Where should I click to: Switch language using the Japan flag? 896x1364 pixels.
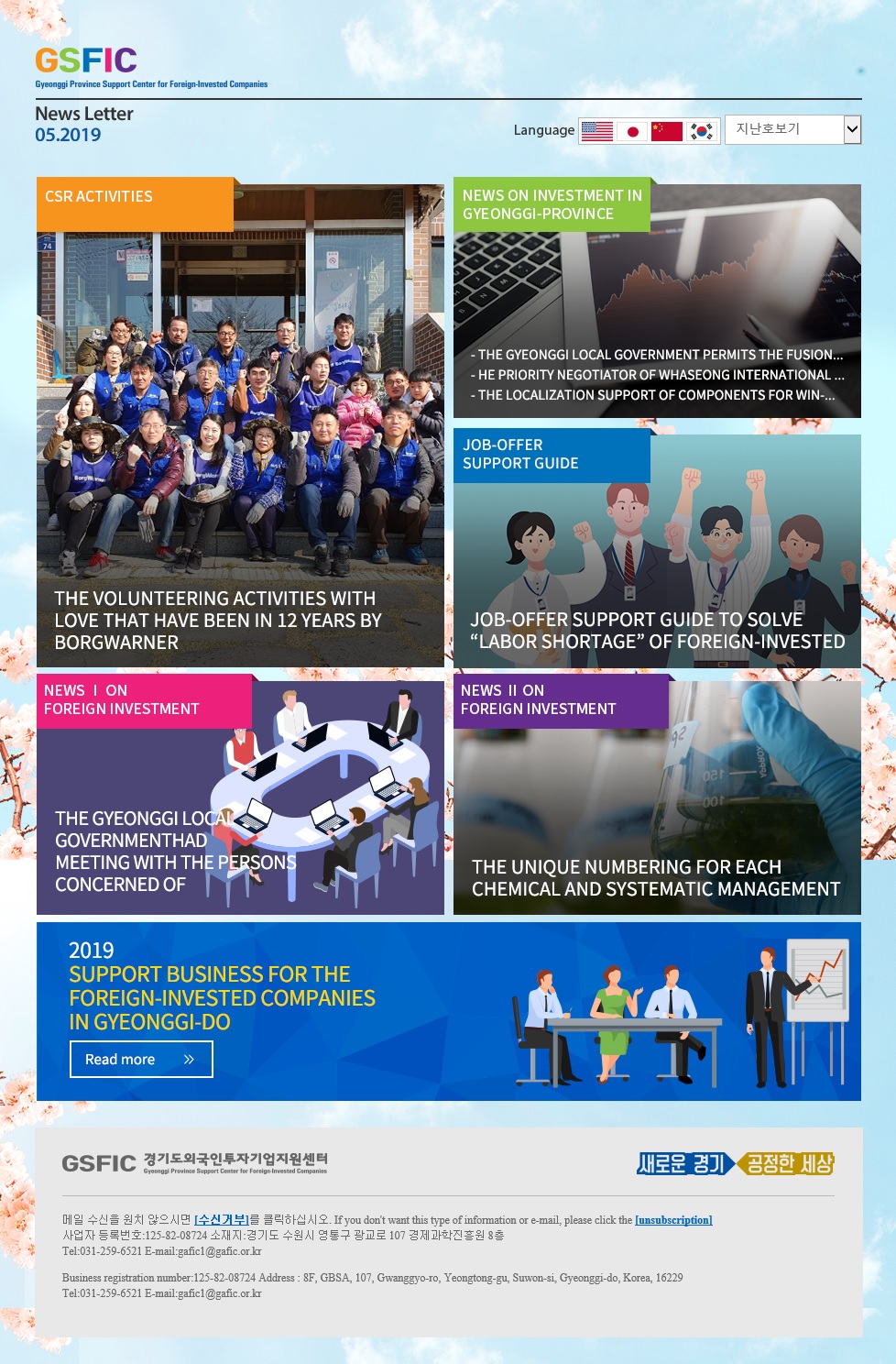(x=632, y=131)
